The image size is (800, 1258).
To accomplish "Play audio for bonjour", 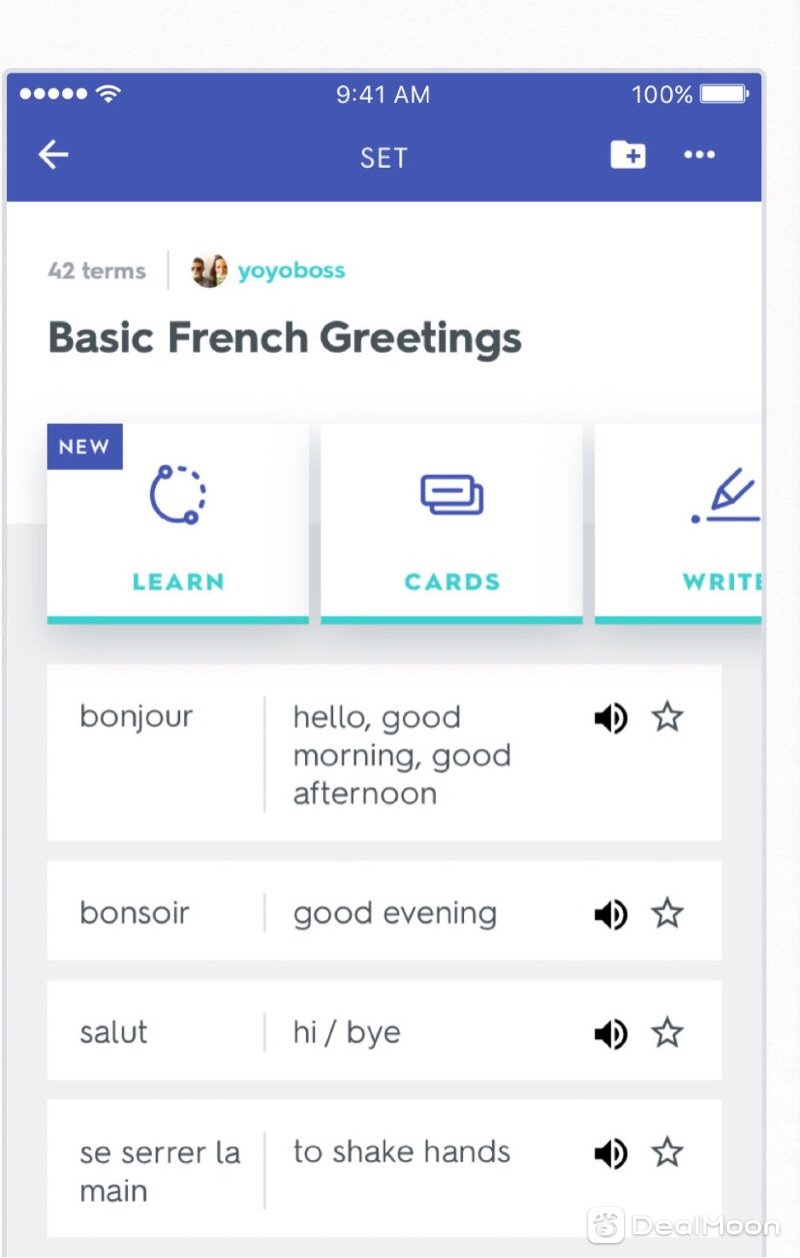I will coord(610,718).
